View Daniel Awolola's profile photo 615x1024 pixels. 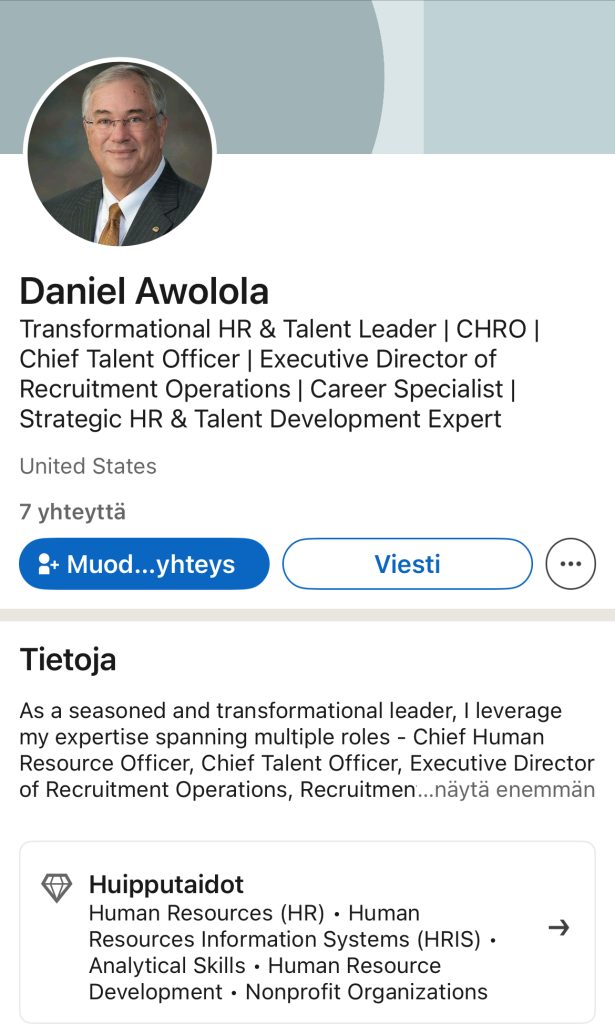(x=120, y=153)
